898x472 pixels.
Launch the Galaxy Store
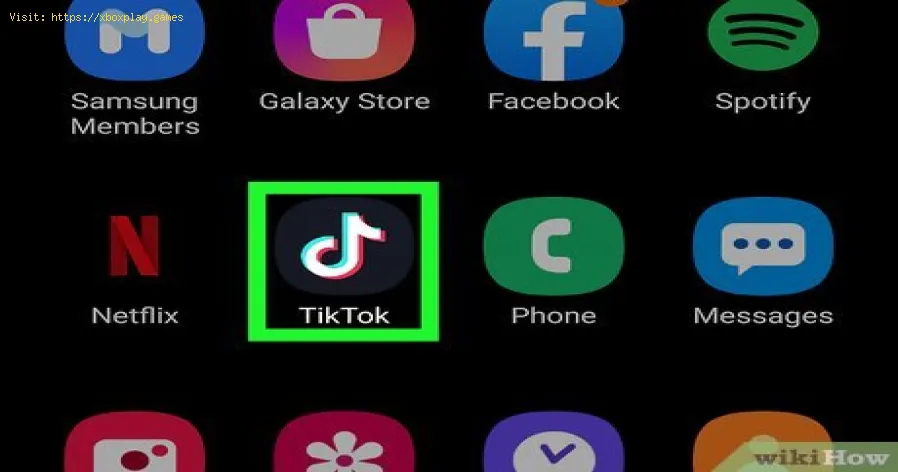[343, 38]
